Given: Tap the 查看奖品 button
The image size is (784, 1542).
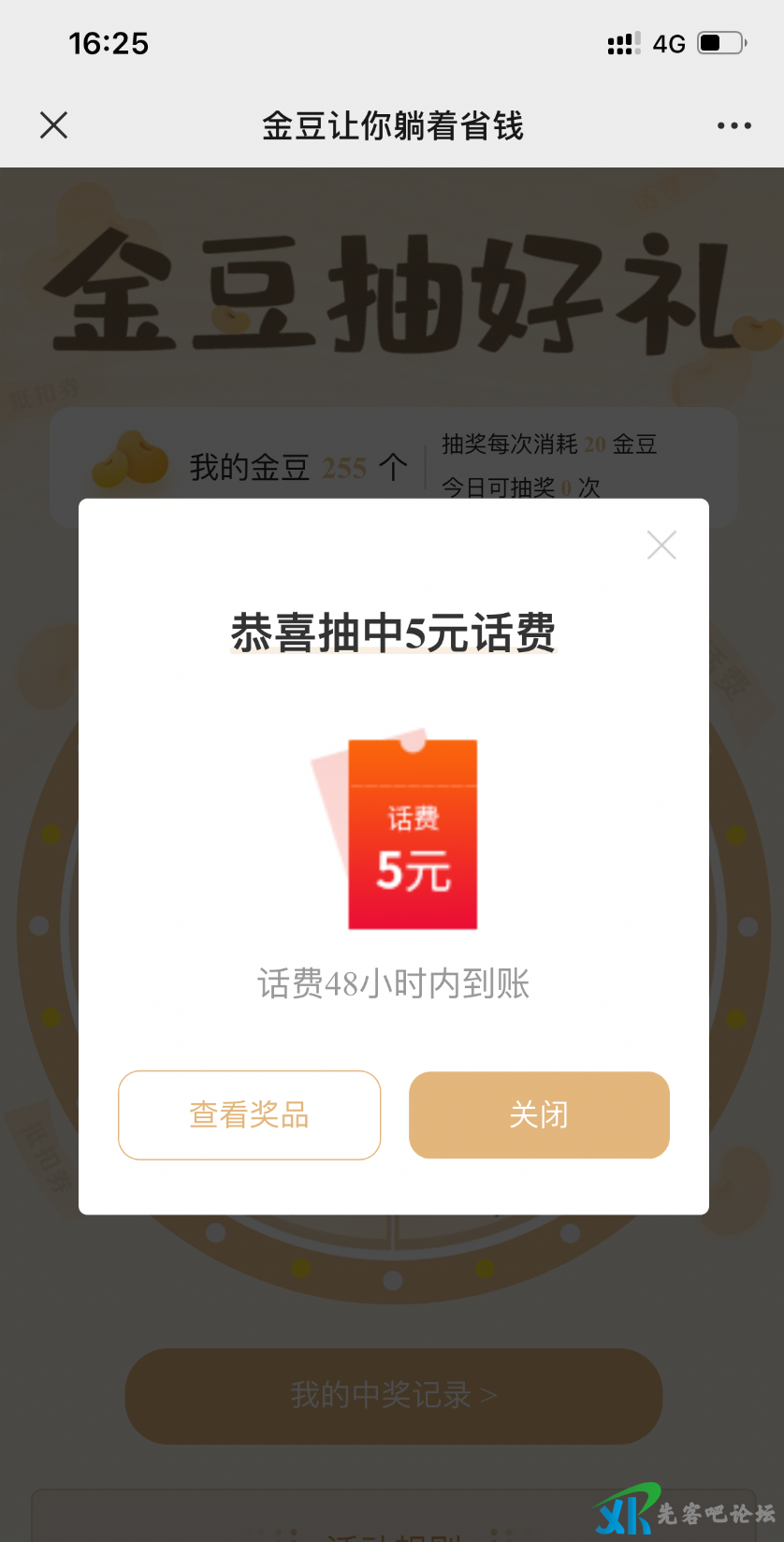Looking at the screenshot, I should pyautogui.click(x=249, y=1114).
